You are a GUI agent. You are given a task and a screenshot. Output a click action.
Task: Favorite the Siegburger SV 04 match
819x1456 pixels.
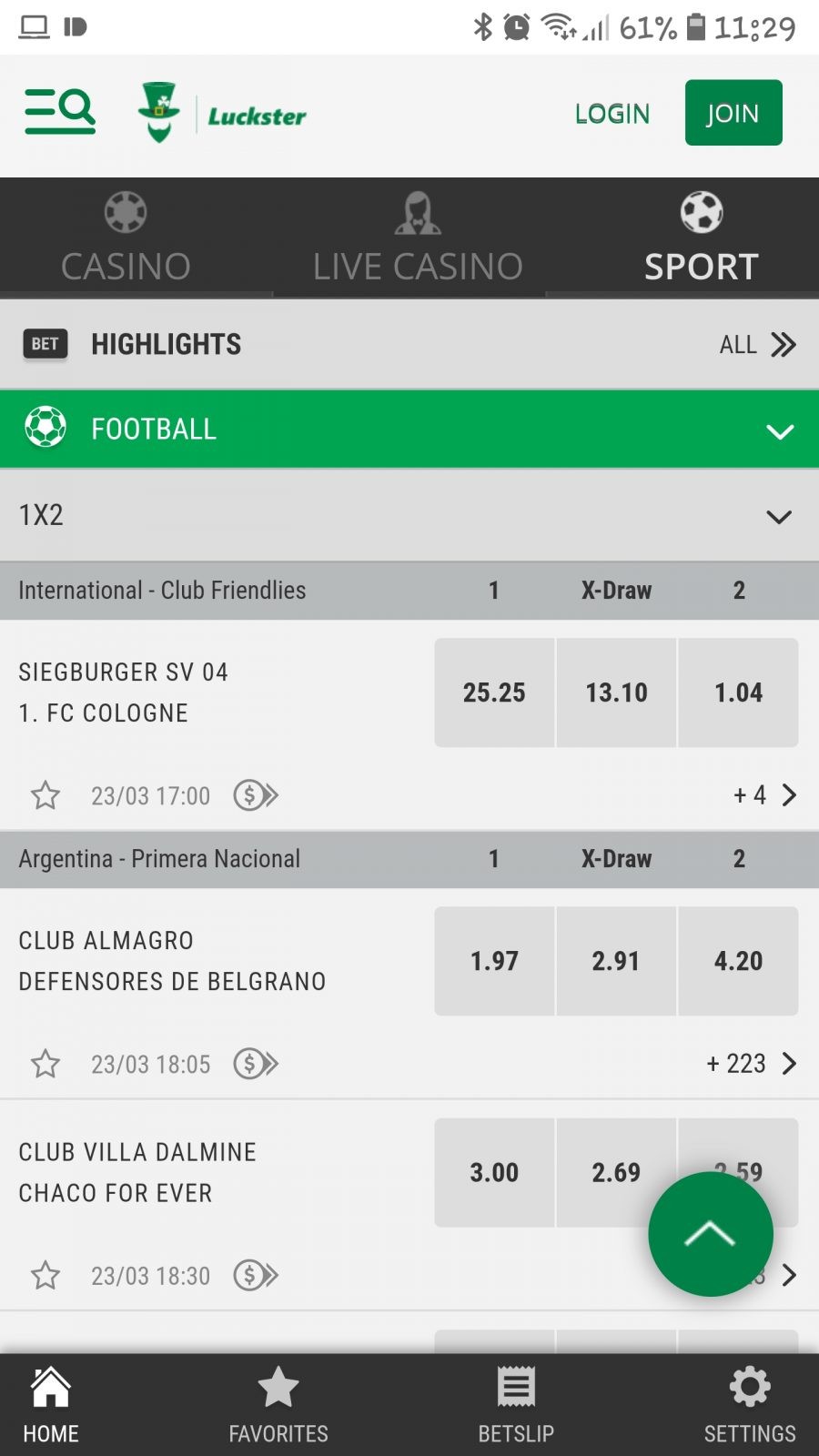[x=45, y=795]
